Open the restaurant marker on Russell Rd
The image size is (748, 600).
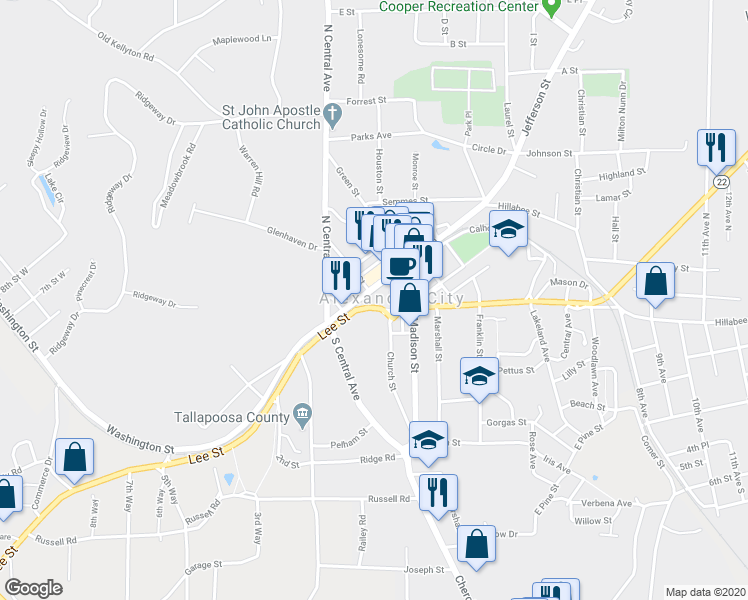coord(438,497)
